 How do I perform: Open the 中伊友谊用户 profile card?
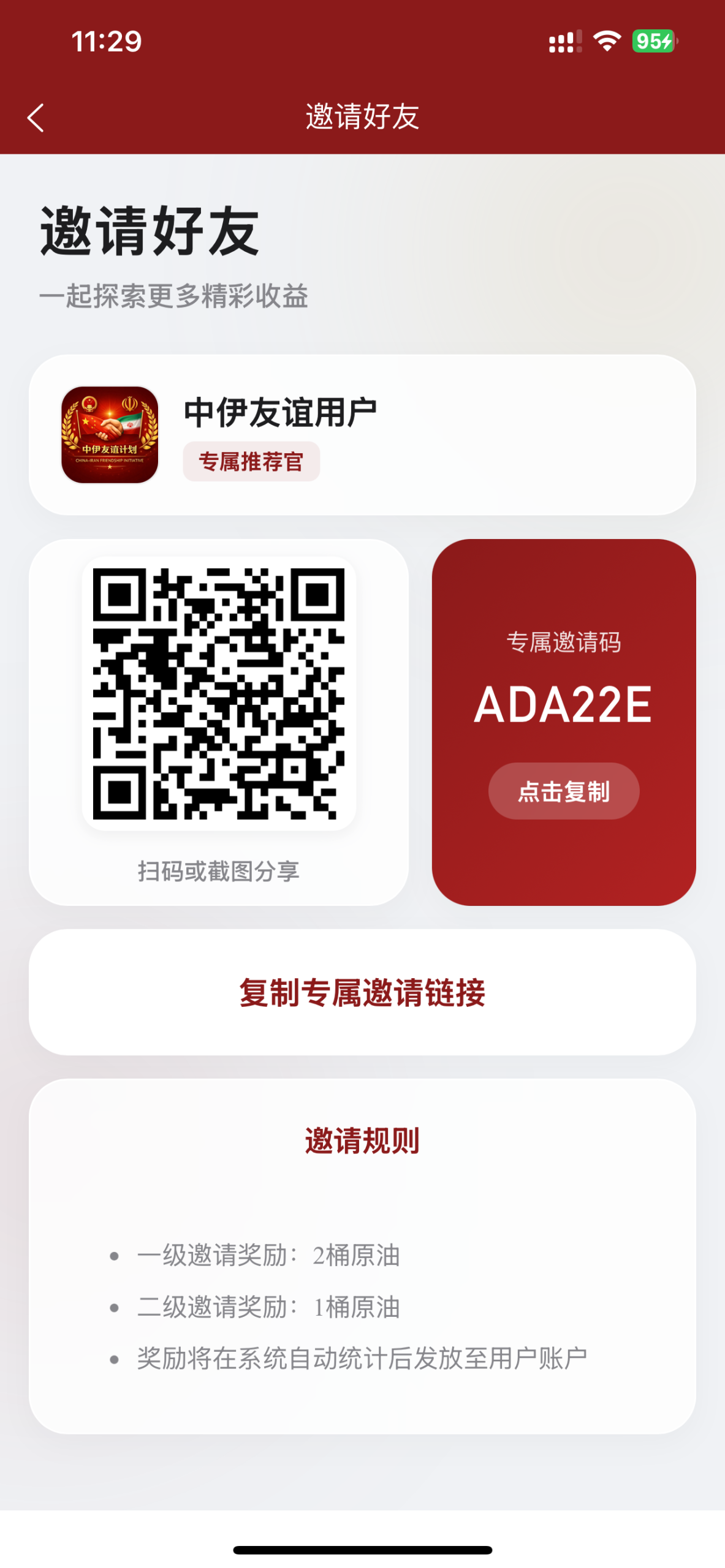pyautogui.click(x=362, y=432)
